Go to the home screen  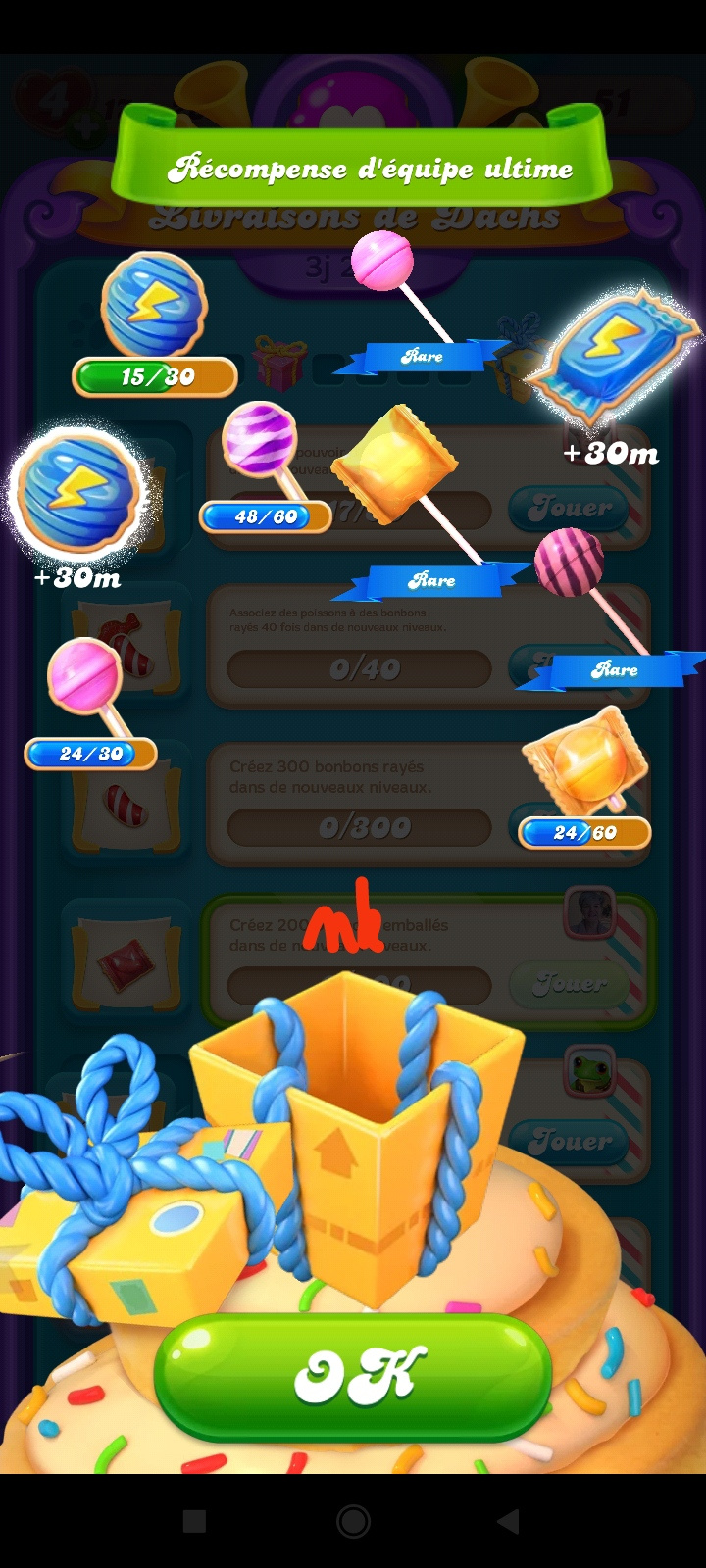pyautogui.click(x=353, y=1521)
